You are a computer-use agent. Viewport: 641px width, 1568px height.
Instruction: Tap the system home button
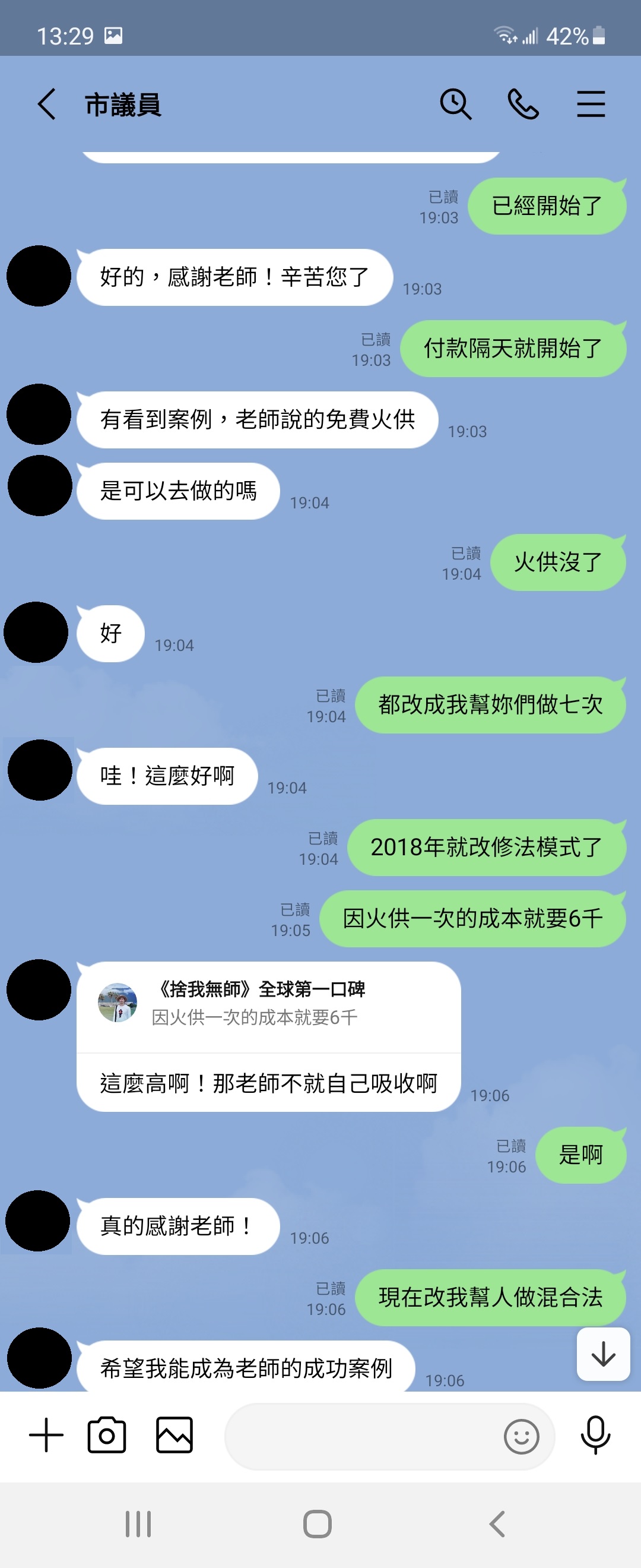pyautogui.click(x=318, y=1524)
